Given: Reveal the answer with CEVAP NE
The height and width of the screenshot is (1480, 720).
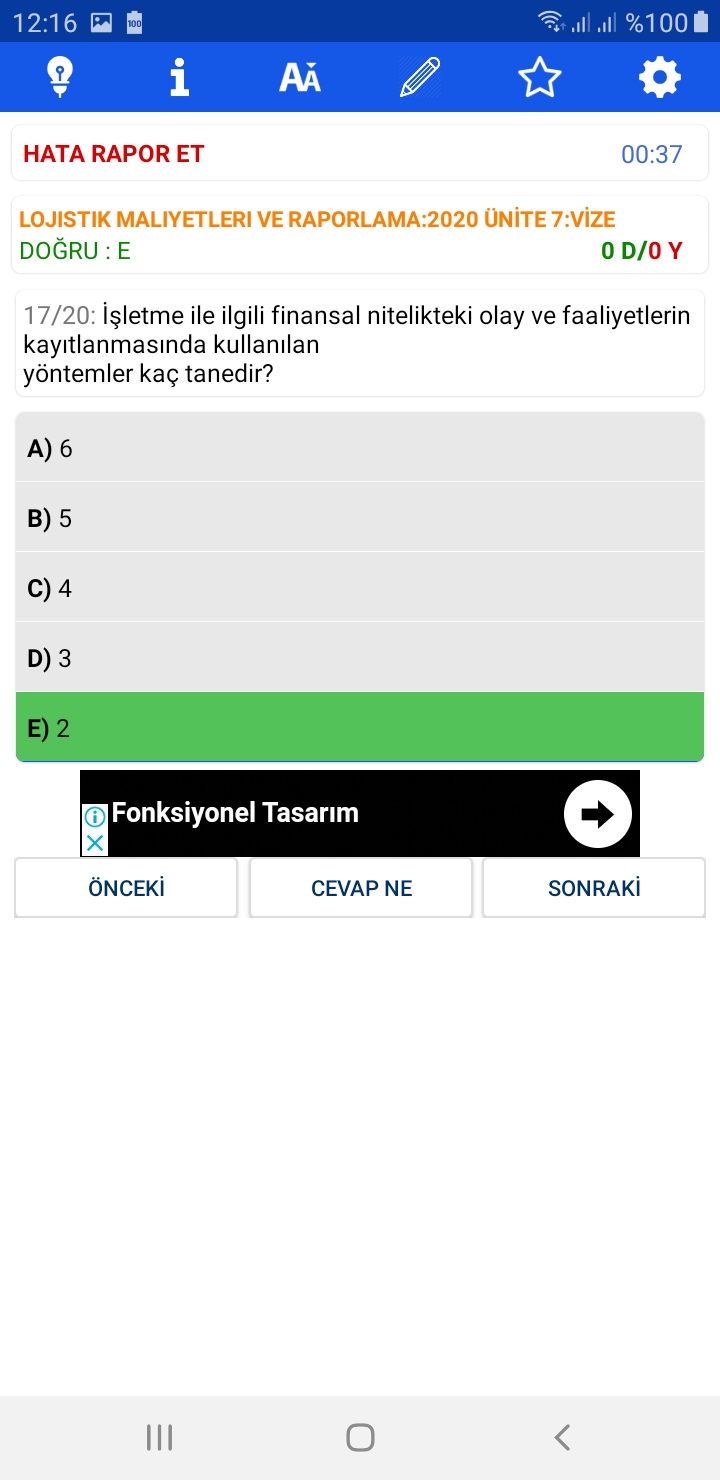Looking at the screenshot, I should click(361, 888).
